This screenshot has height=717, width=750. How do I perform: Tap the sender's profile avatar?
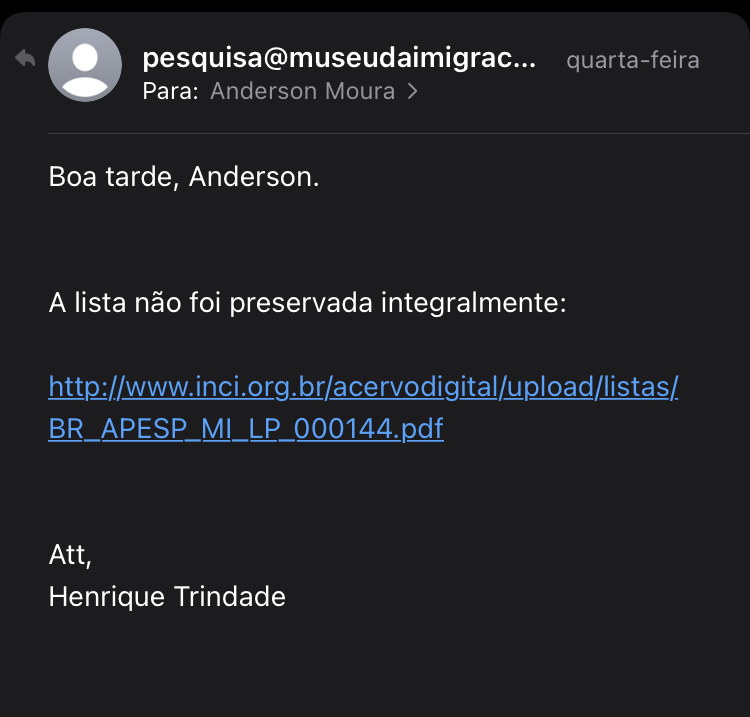point(85,65)
